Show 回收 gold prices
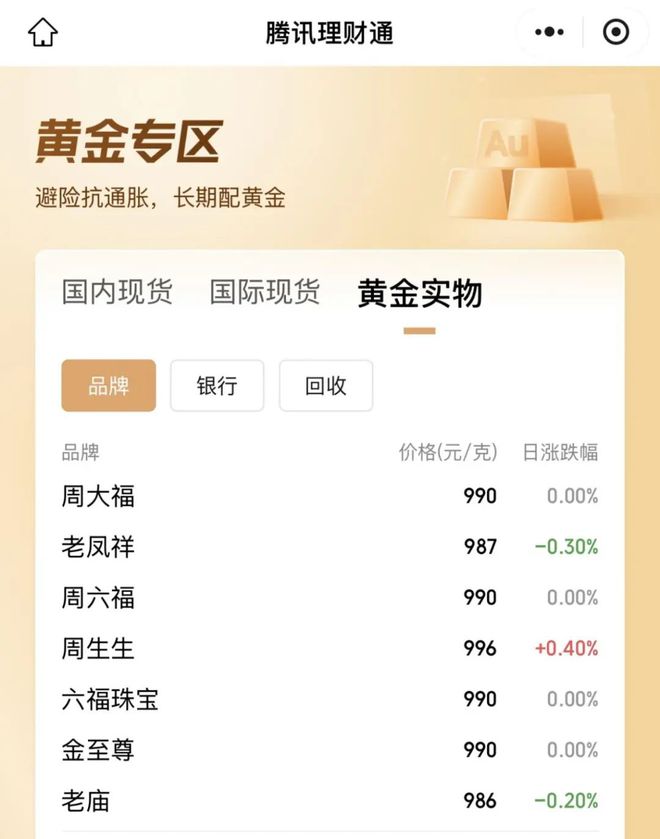The image size is (660, 839). (326, 386)
